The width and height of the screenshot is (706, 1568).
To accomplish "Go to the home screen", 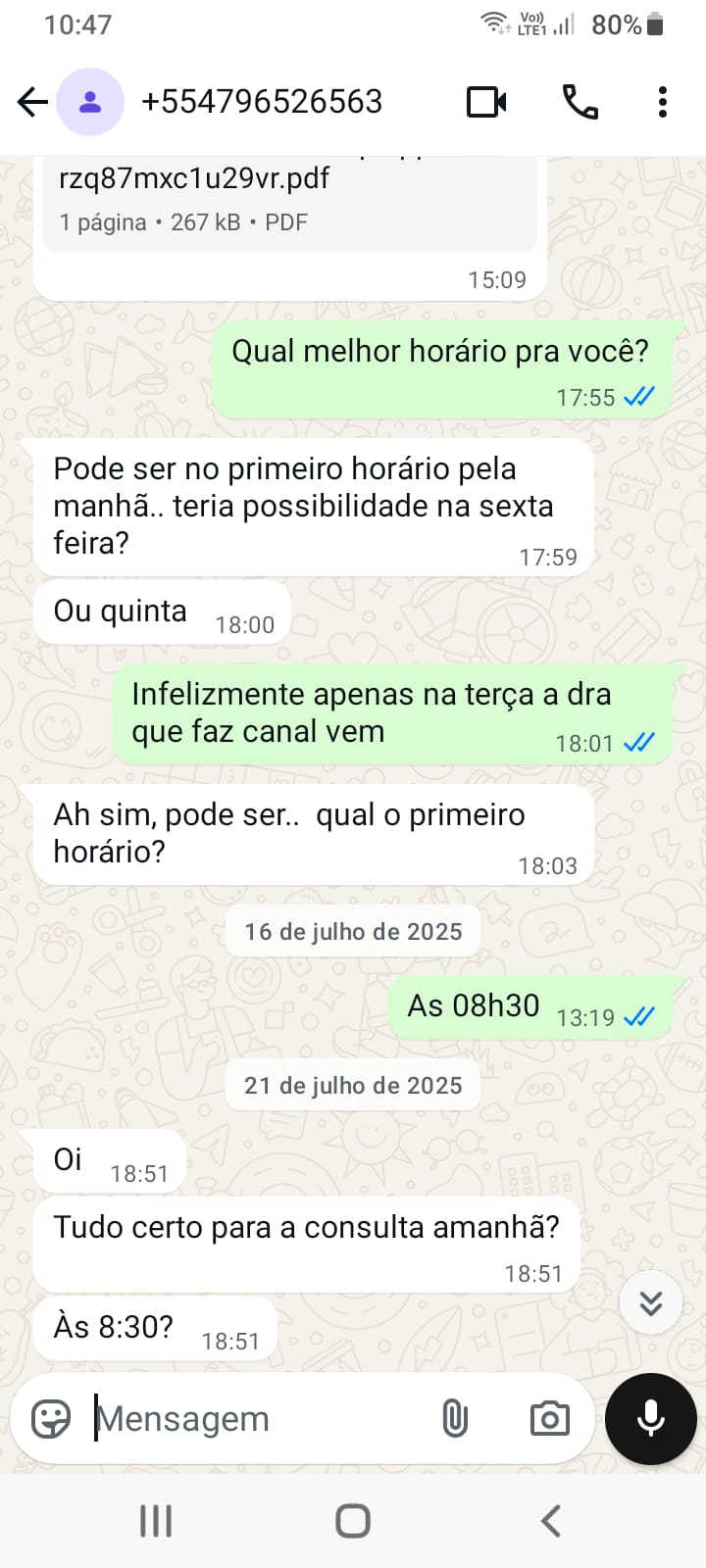I will point(353,1520).
